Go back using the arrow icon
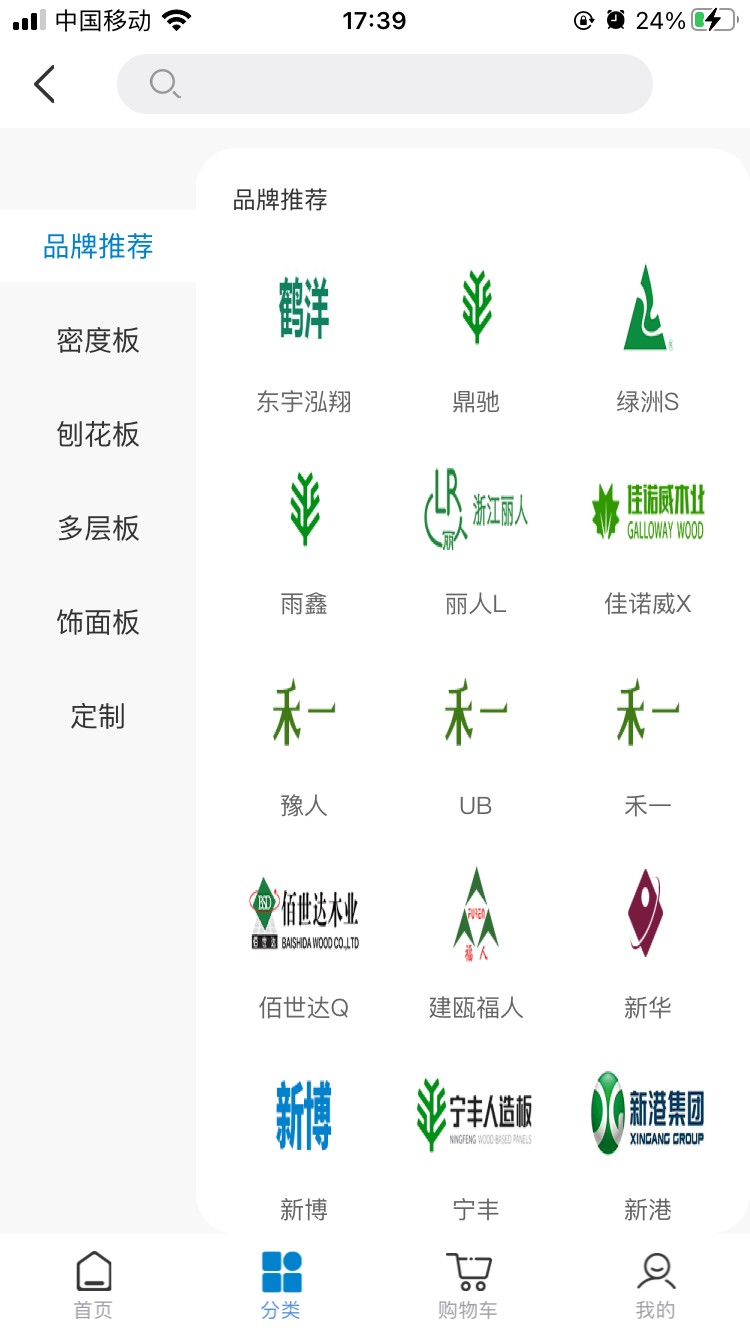 (44, 85)
